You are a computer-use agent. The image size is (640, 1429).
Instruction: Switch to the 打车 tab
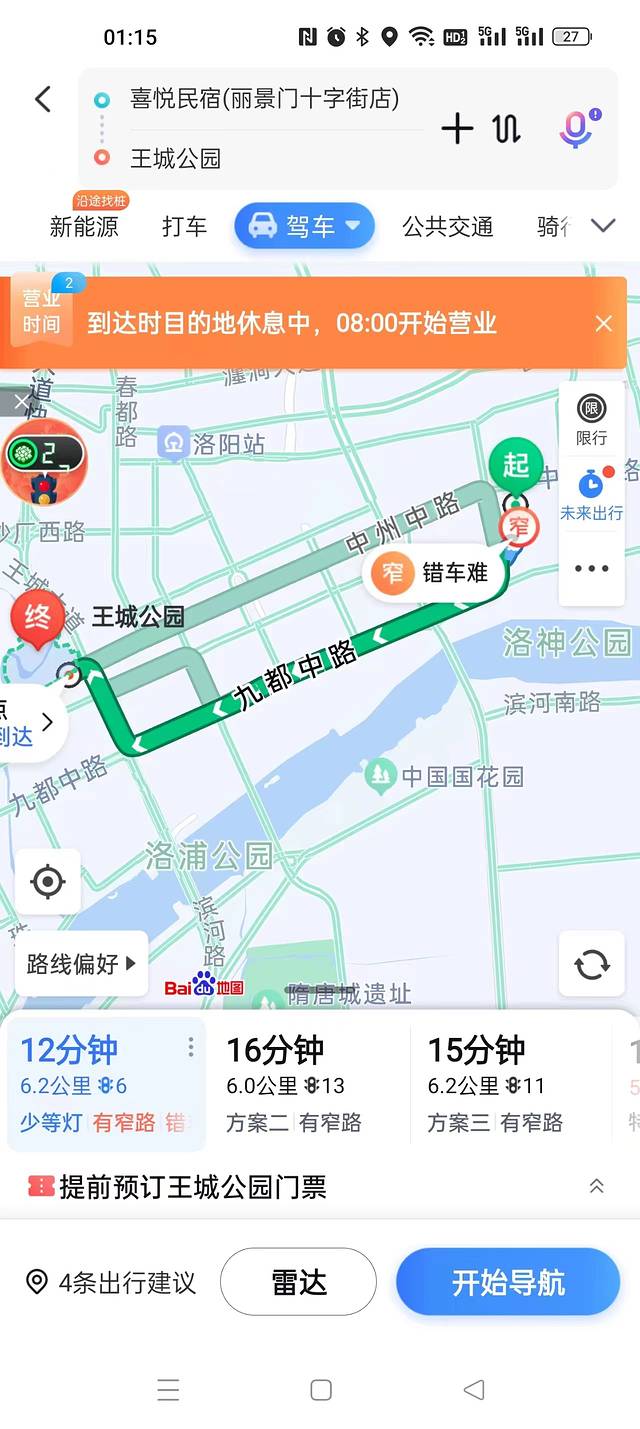click(x=184, y=226)
